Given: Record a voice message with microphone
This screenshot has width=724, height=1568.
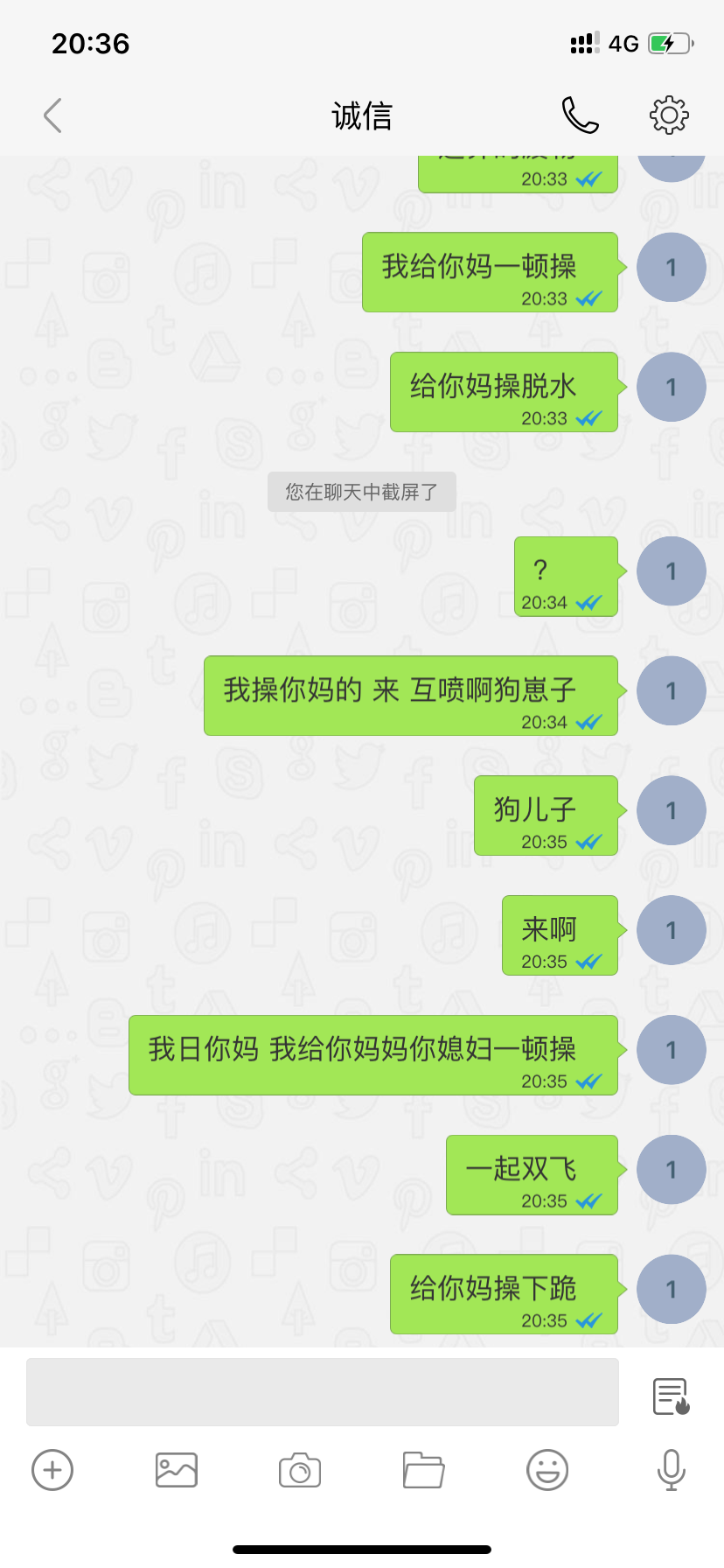Looking at the screenshot, I should pos(671,1470).
